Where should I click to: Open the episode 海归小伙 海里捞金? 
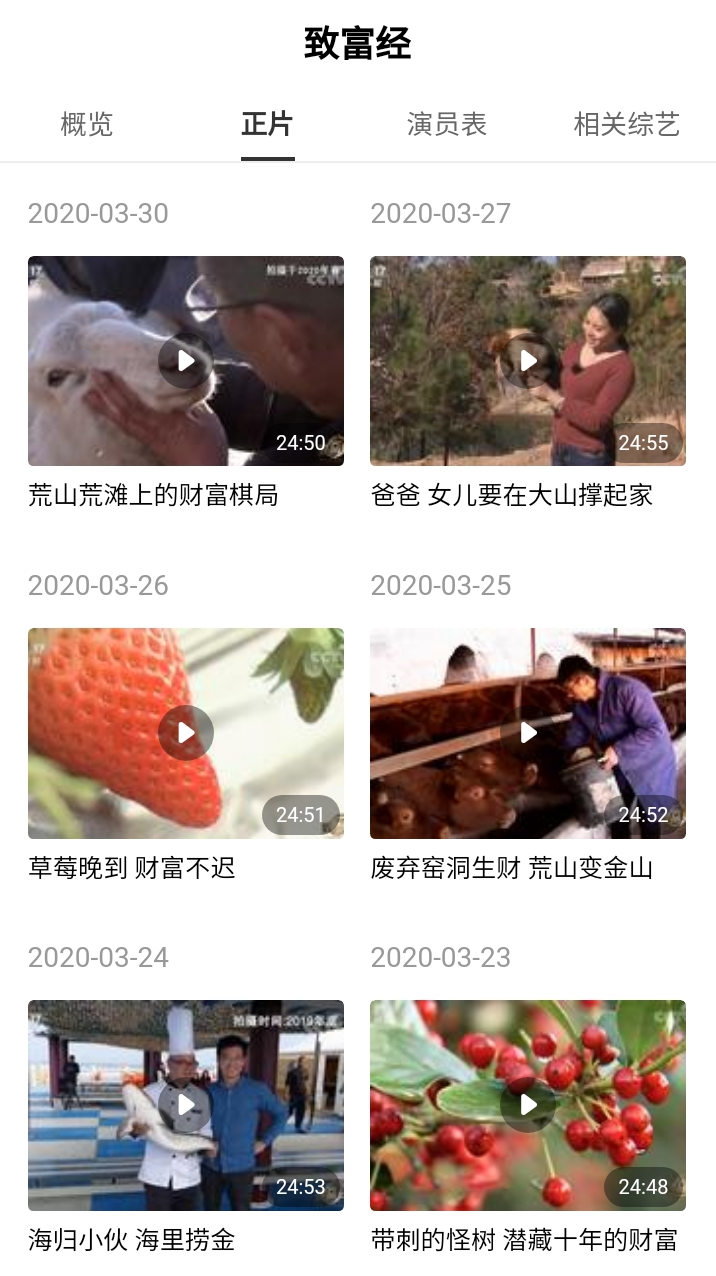pos(186,1105)
